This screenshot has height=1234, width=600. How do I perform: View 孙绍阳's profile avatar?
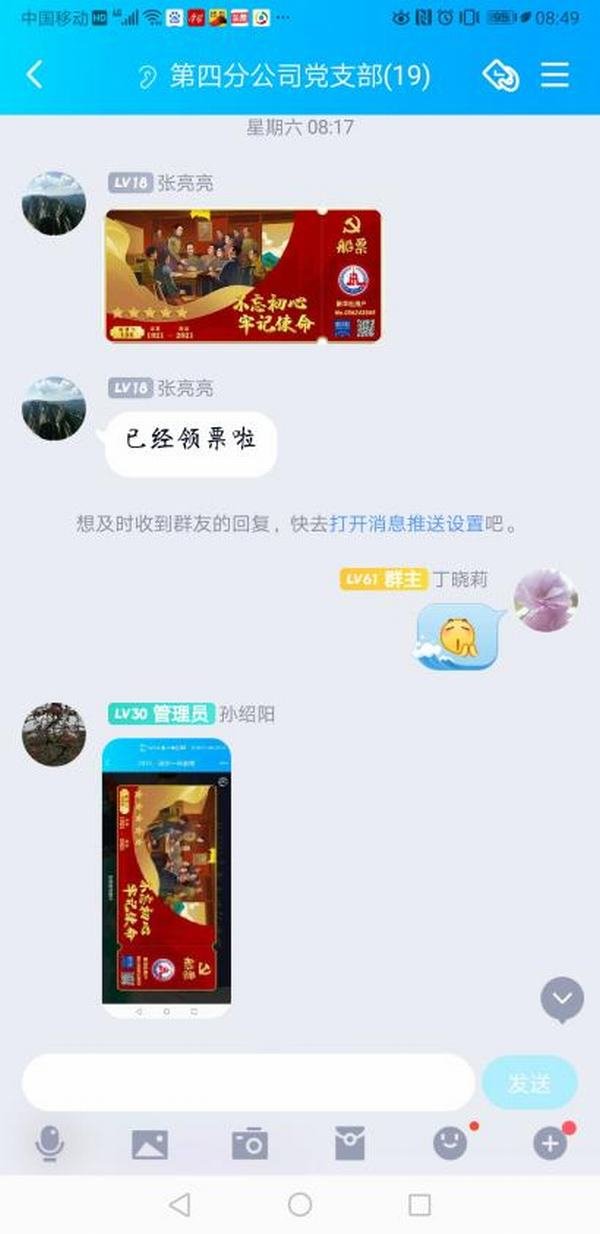[54, 734]
